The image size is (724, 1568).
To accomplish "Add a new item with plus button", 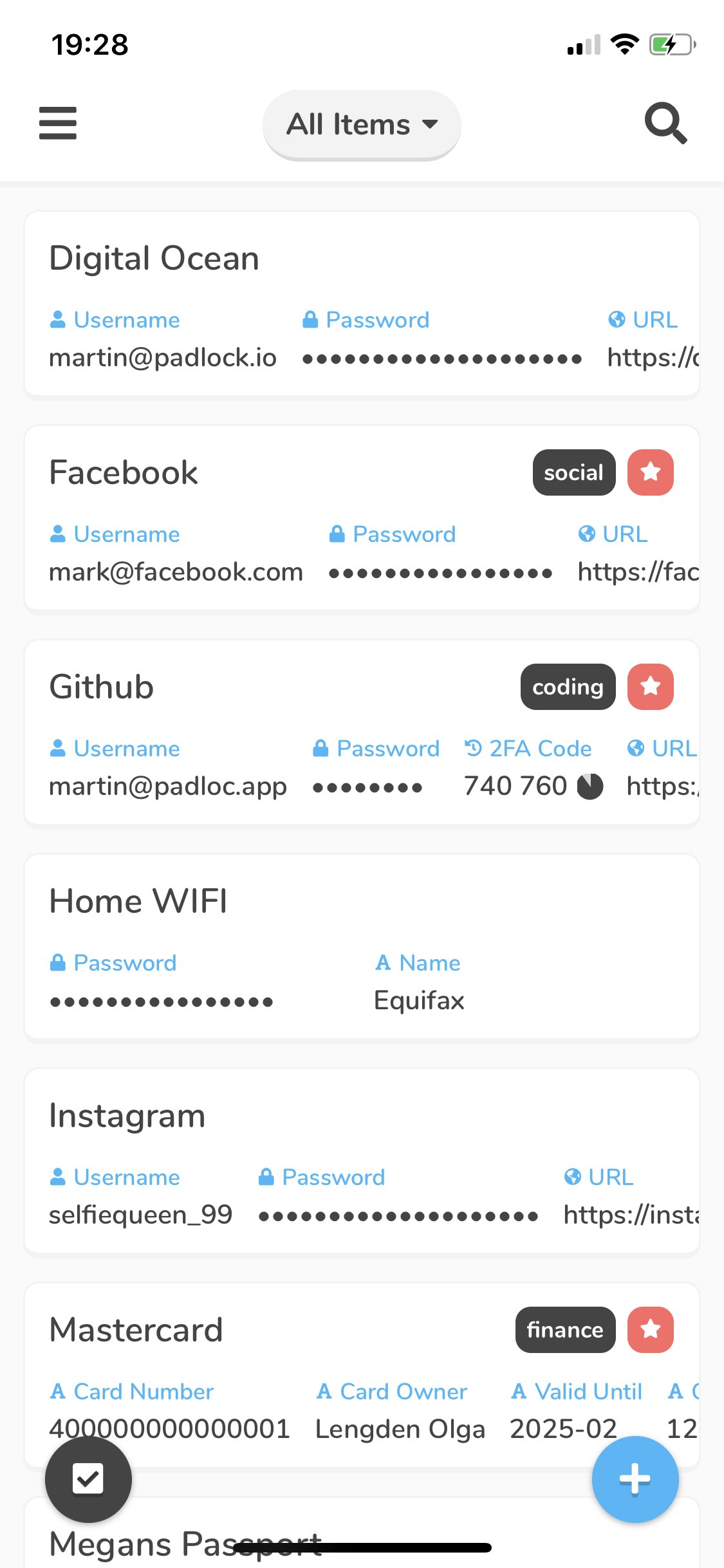I will 635,1479.
